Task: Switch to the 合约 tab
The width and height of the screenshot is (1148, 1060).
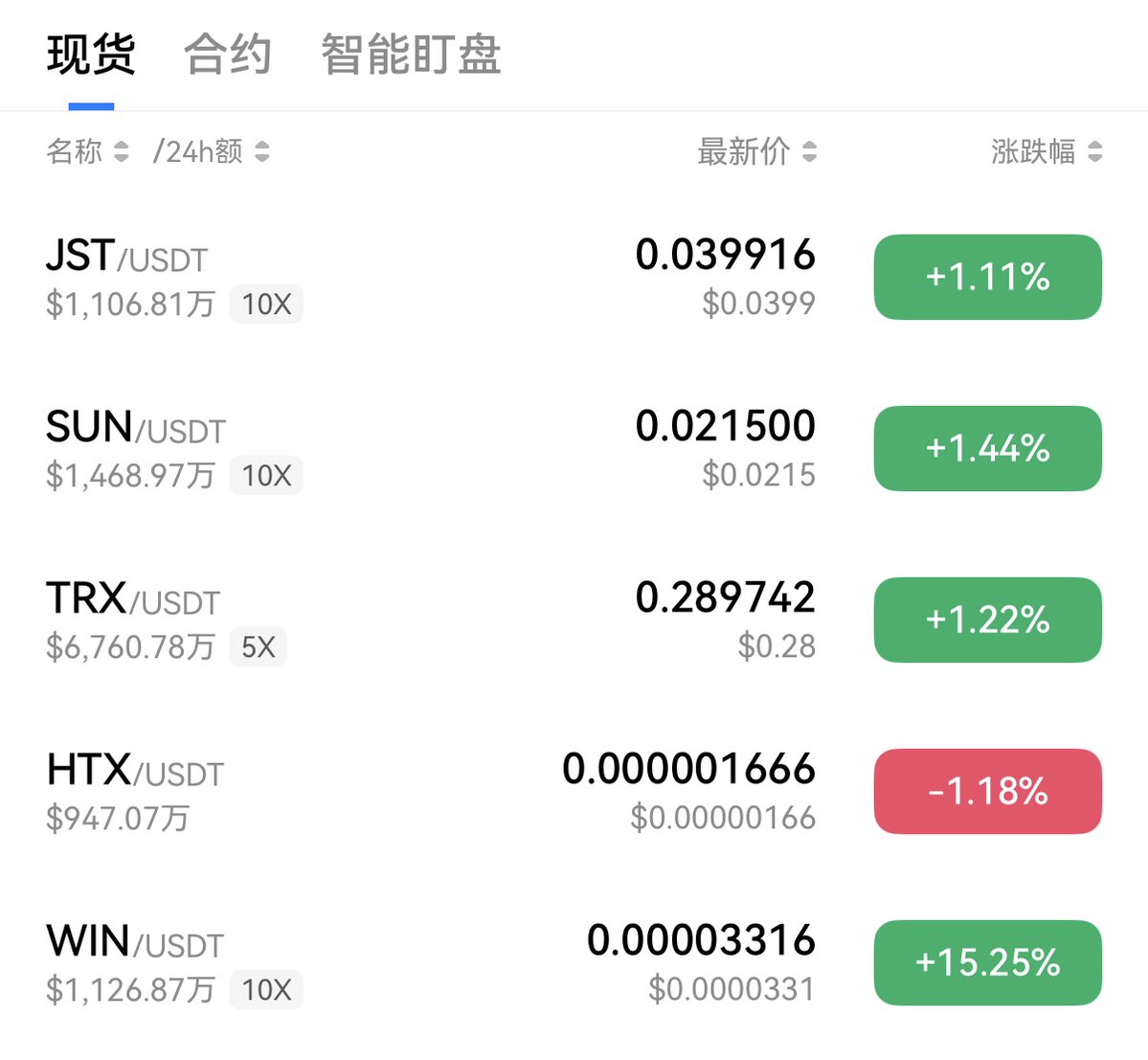Action: coord(228,55)
